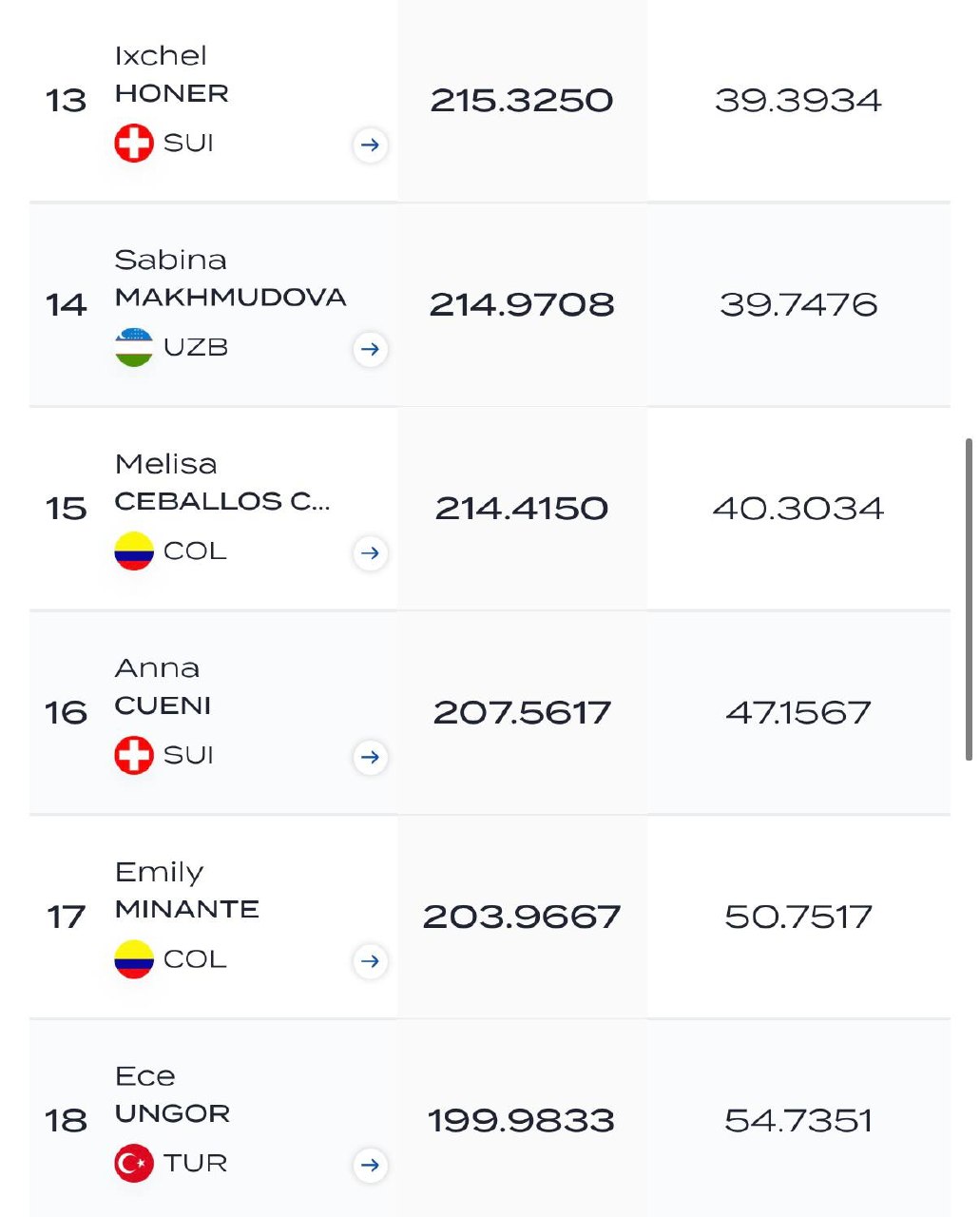Open Emily Minante's profile arrow
Viewport: 980px width, 1217px height.
(x=370, y=961)
